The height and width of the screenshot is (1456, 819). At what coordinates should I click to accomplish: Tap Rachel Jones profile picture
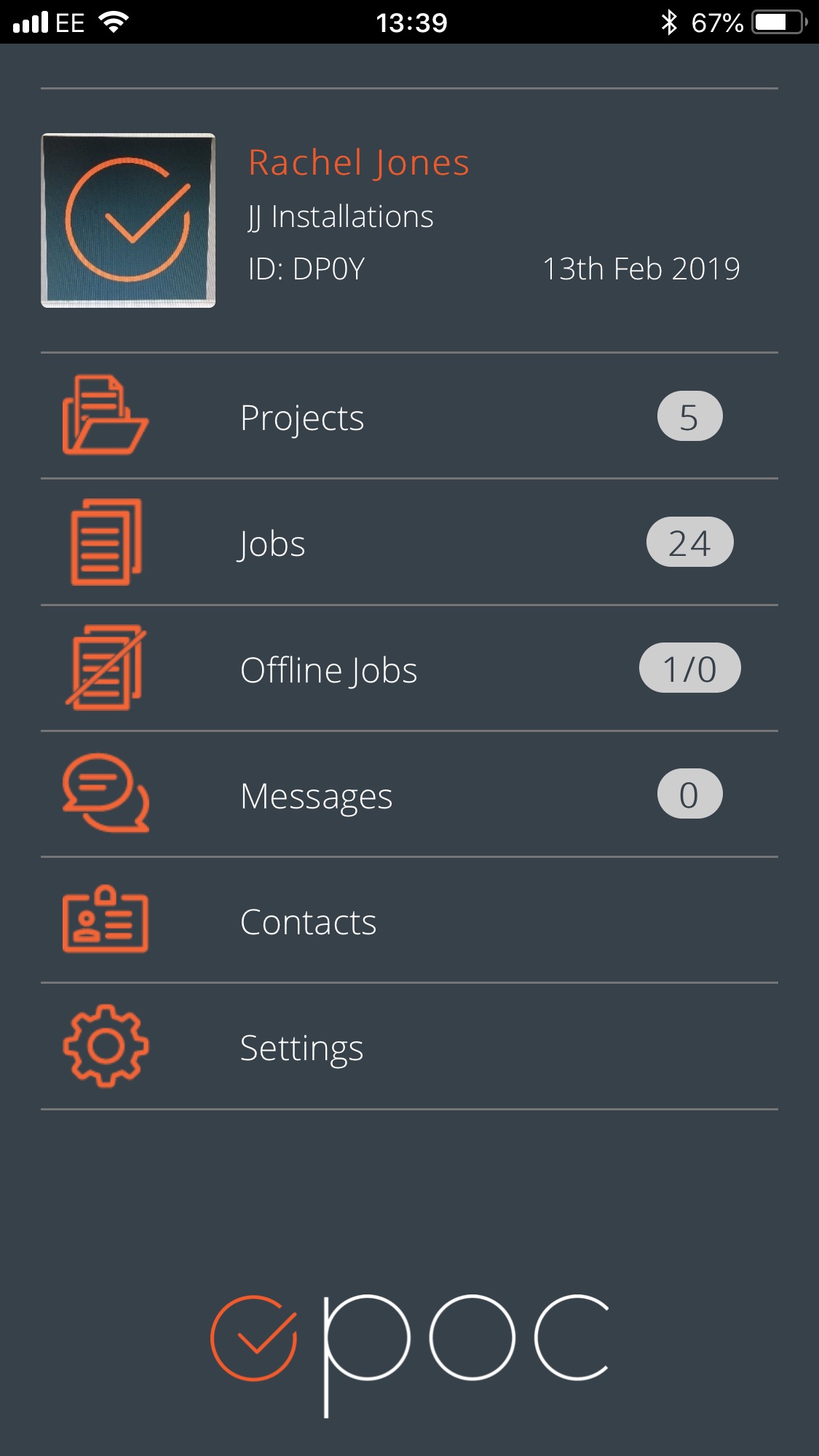pyautogui.click(x=128, y=220)
